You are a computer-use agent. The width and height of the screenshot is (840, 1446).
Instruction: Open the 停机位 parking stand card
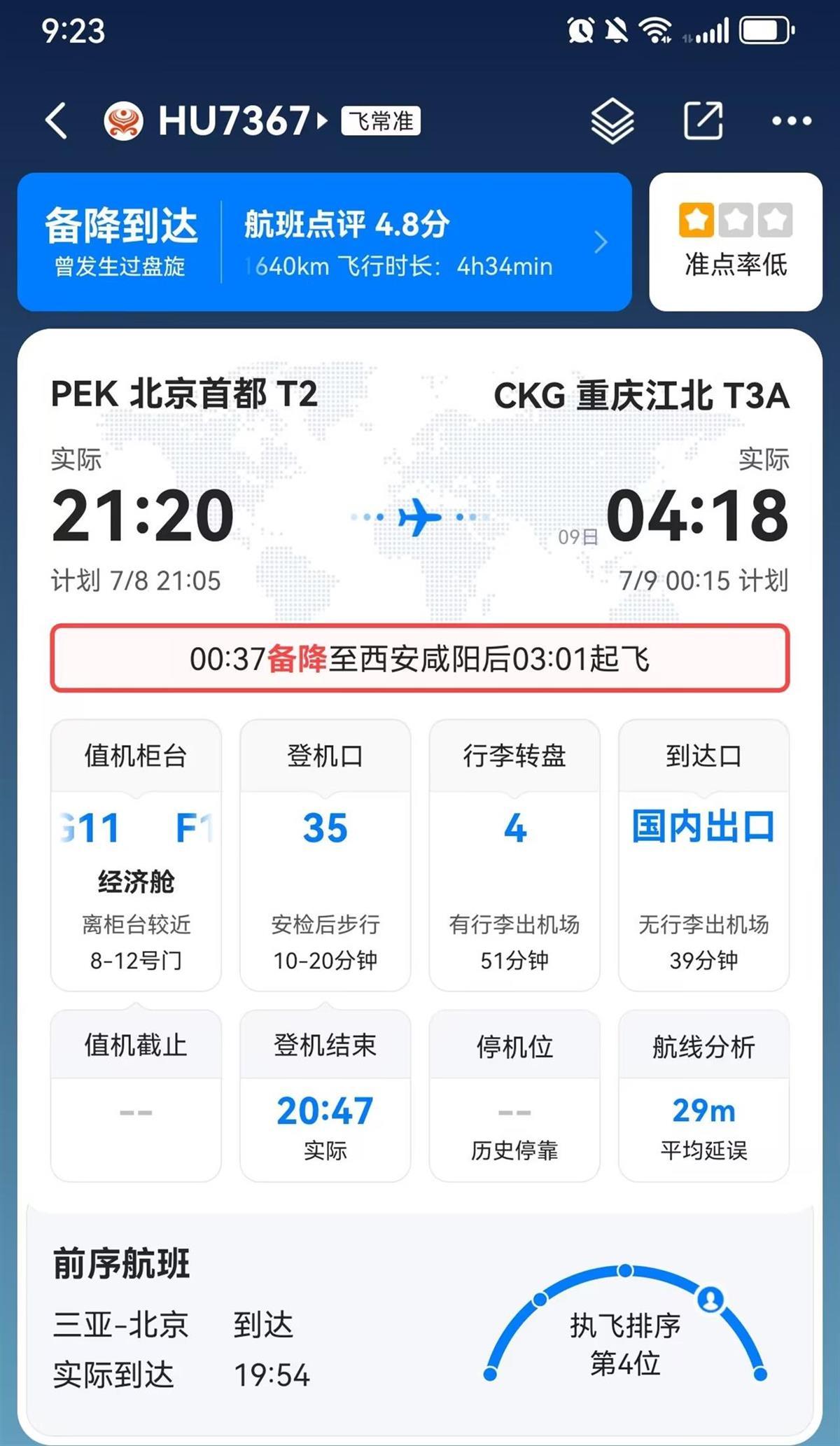click(514, 1094)
